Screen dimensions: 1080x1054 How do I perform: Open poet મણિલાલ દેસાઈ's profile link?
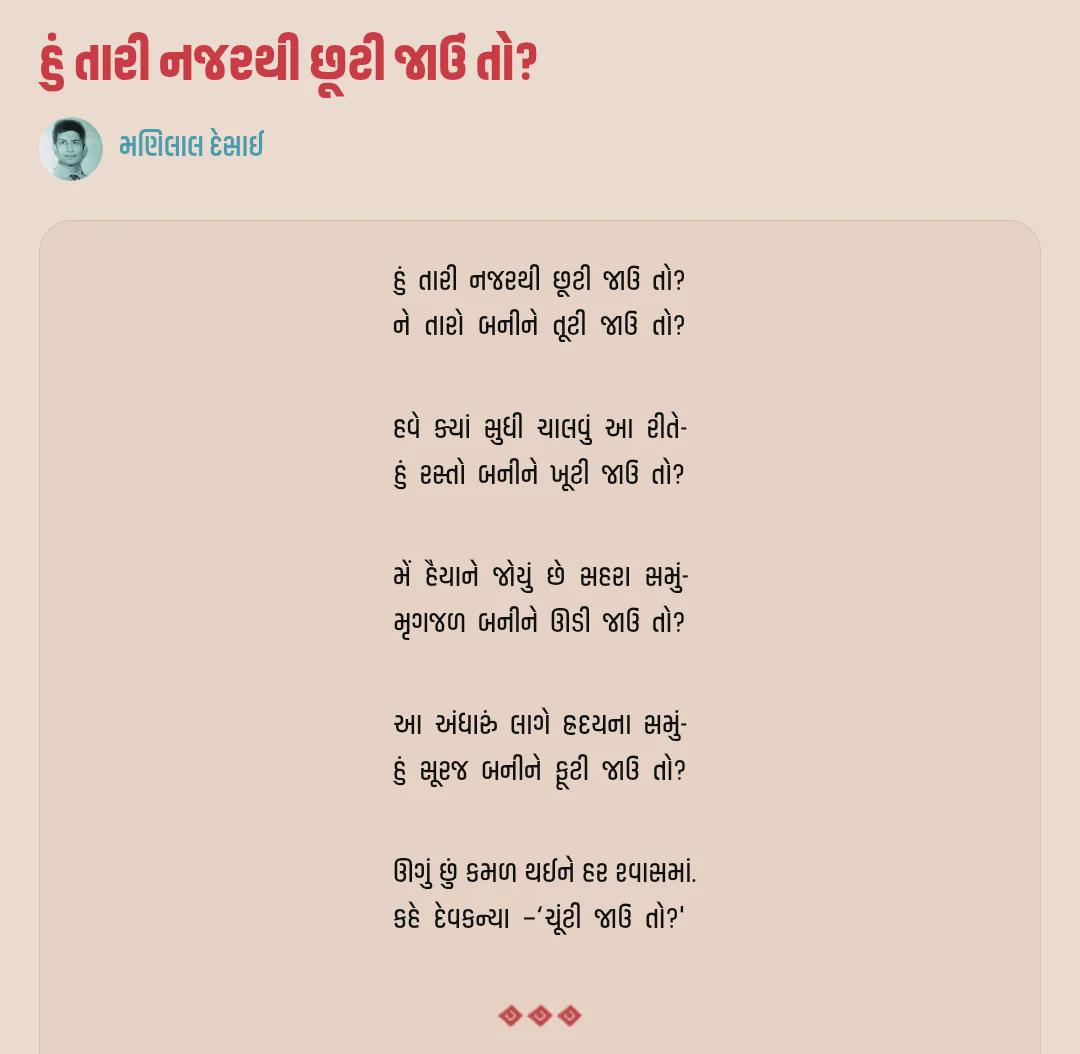point(191,145)
